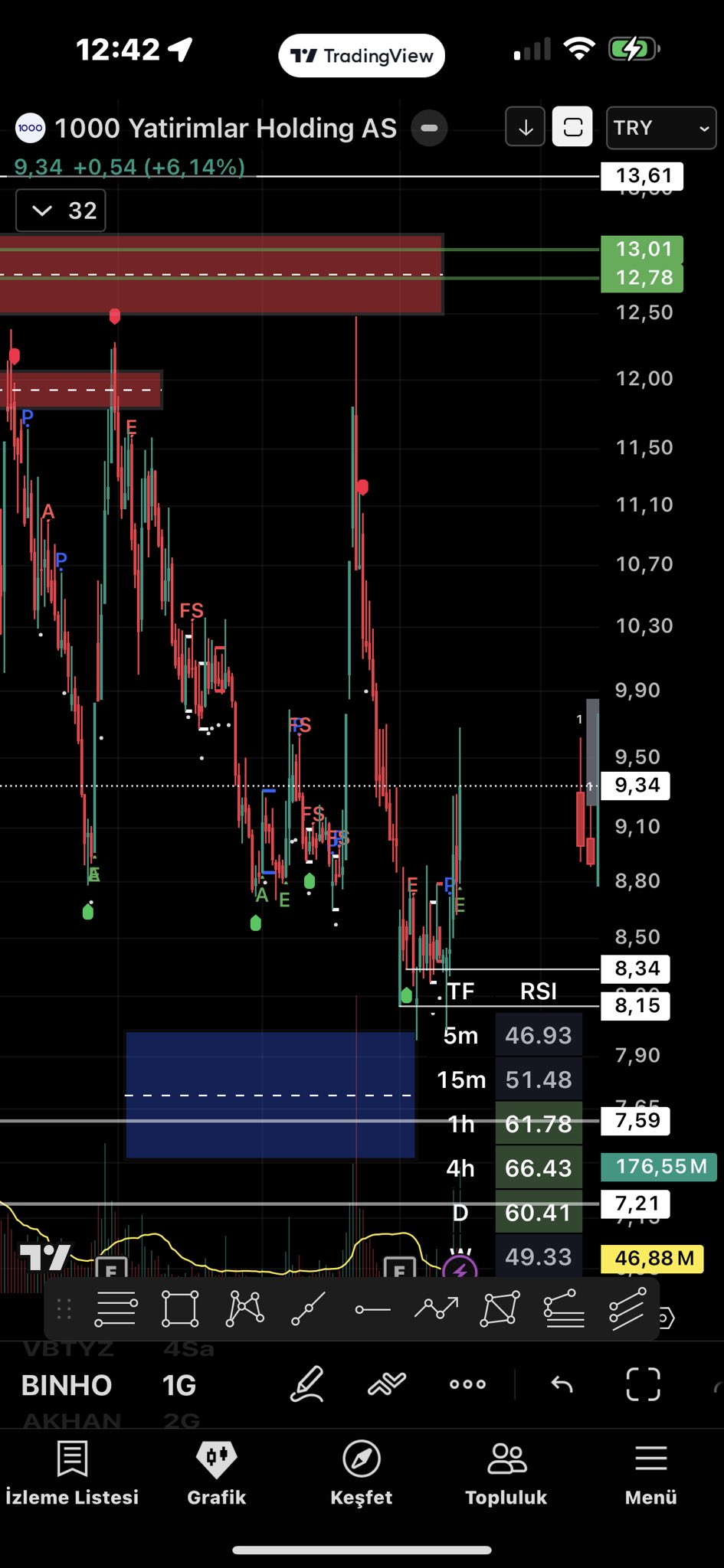This screenshot has width=724, height=1568.
Task: Select the arrow path drawing tool
Action: (x=436, y=1309)
